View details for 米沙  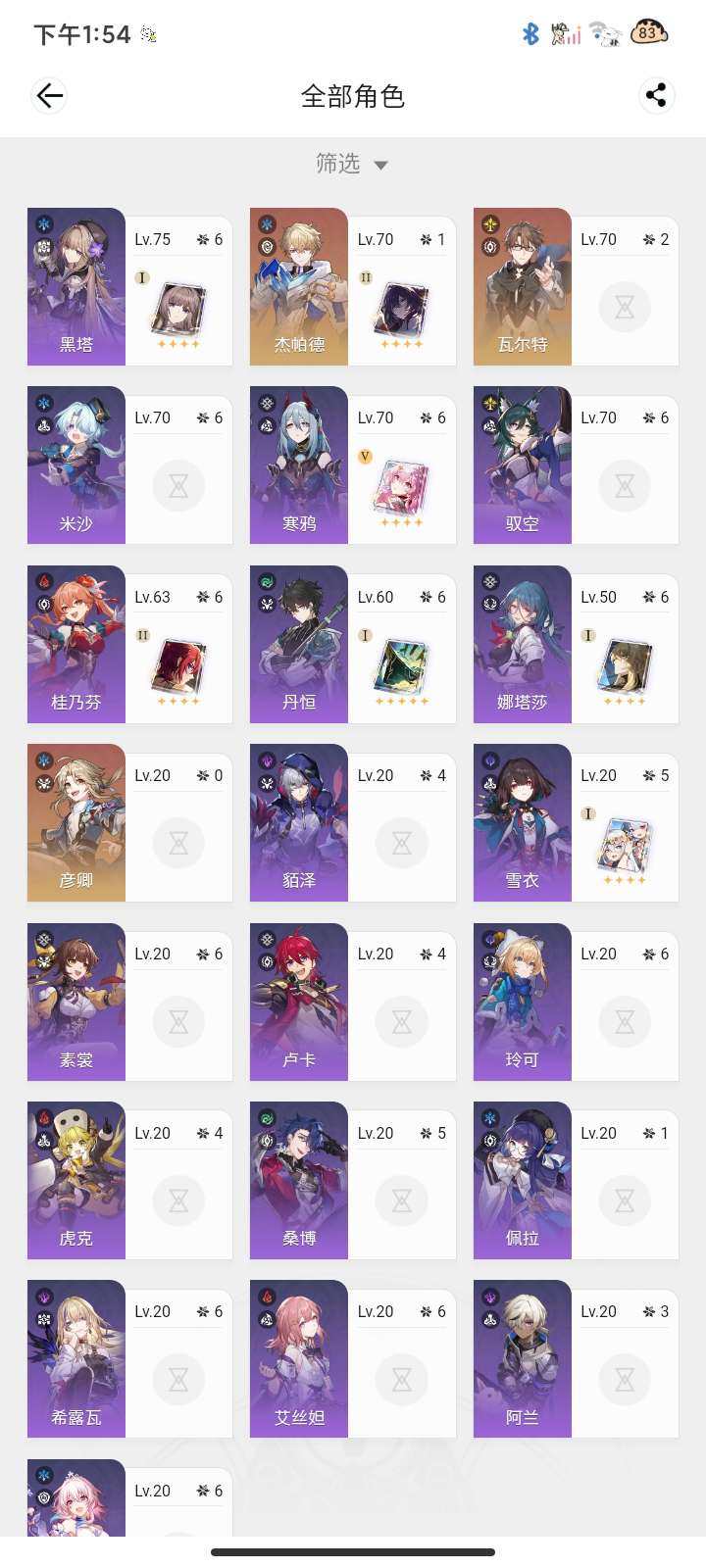129,465
